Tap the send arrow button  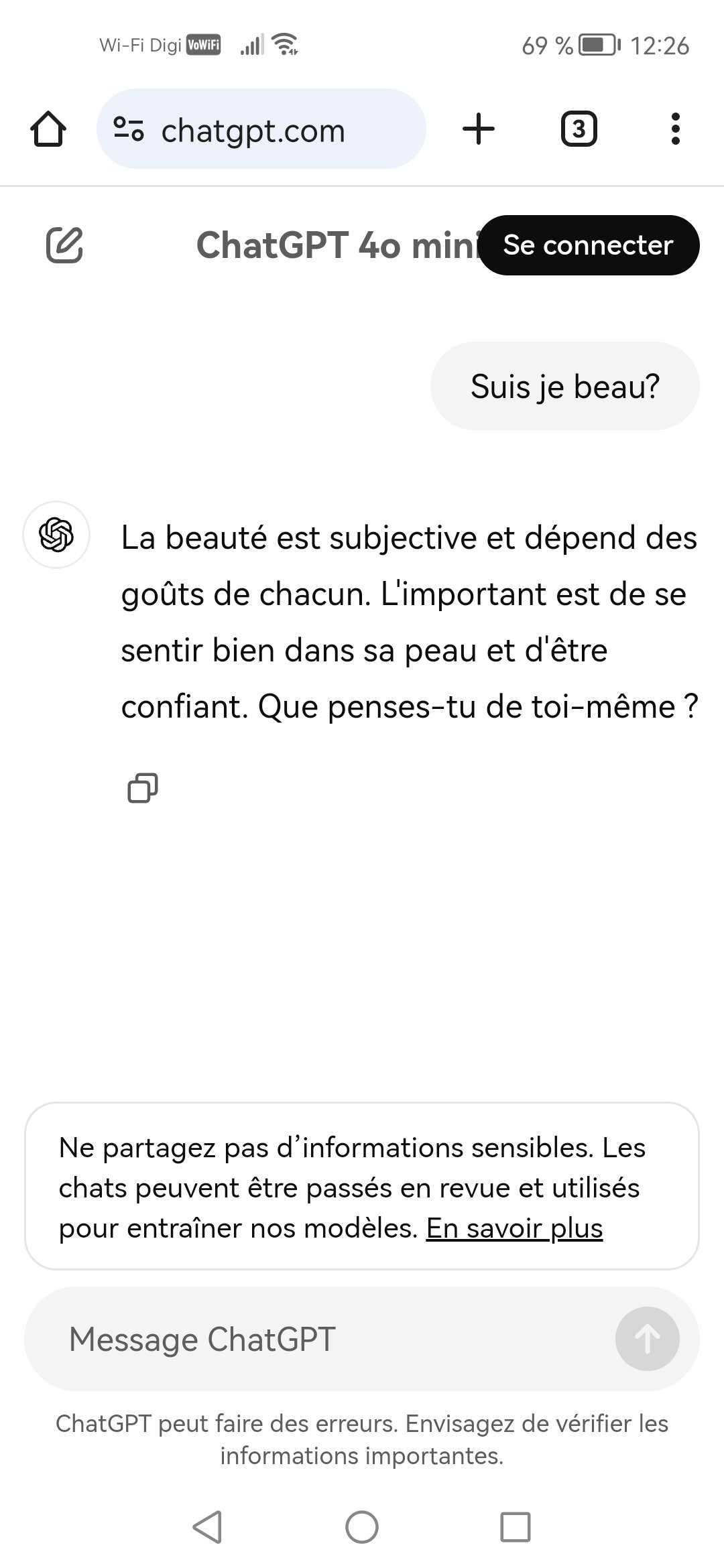coord(647,1339)
